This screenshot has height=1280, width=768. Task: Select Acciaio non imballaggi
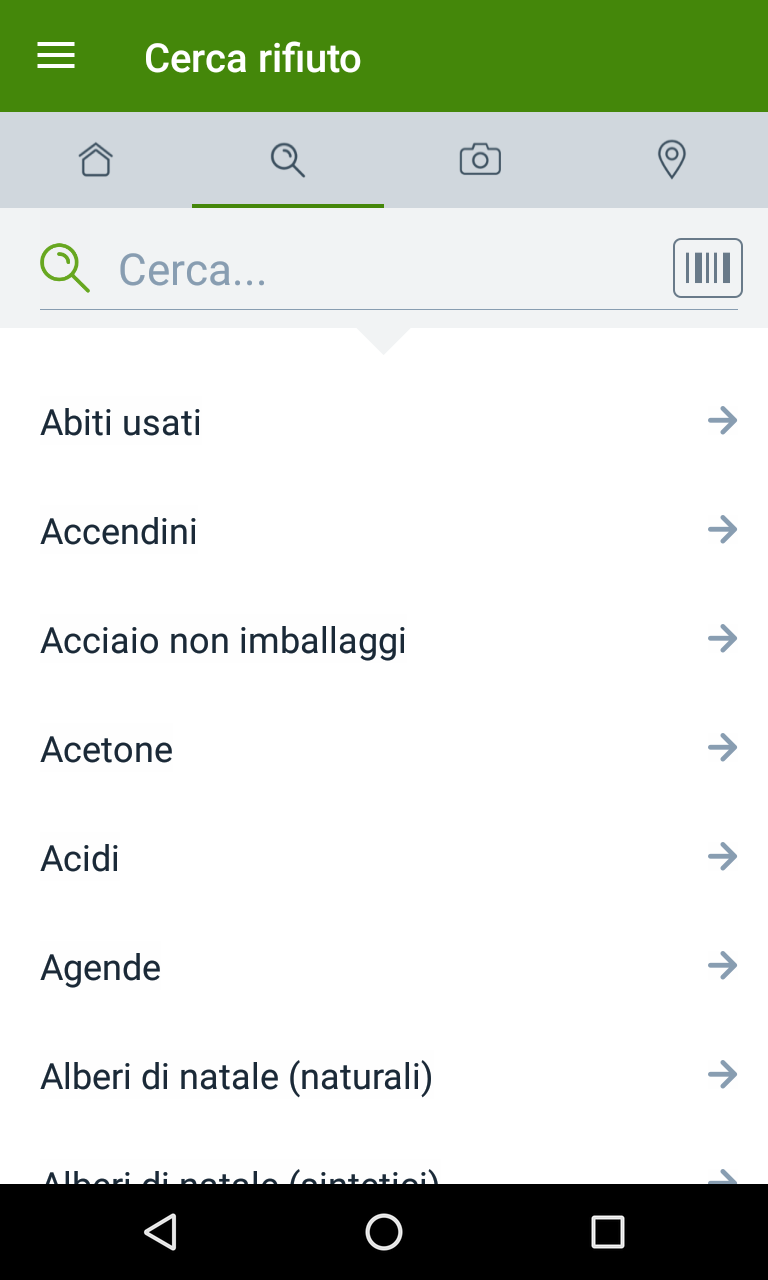tap(384, 640)
